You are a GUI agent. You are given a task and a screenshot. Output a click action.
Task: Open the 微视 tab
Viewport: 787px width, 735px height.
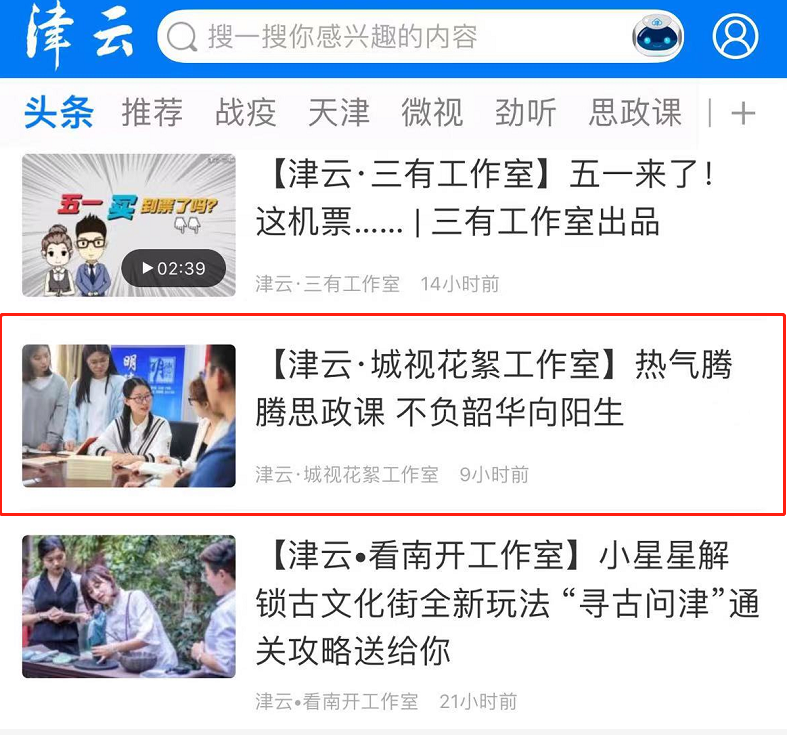432,112
